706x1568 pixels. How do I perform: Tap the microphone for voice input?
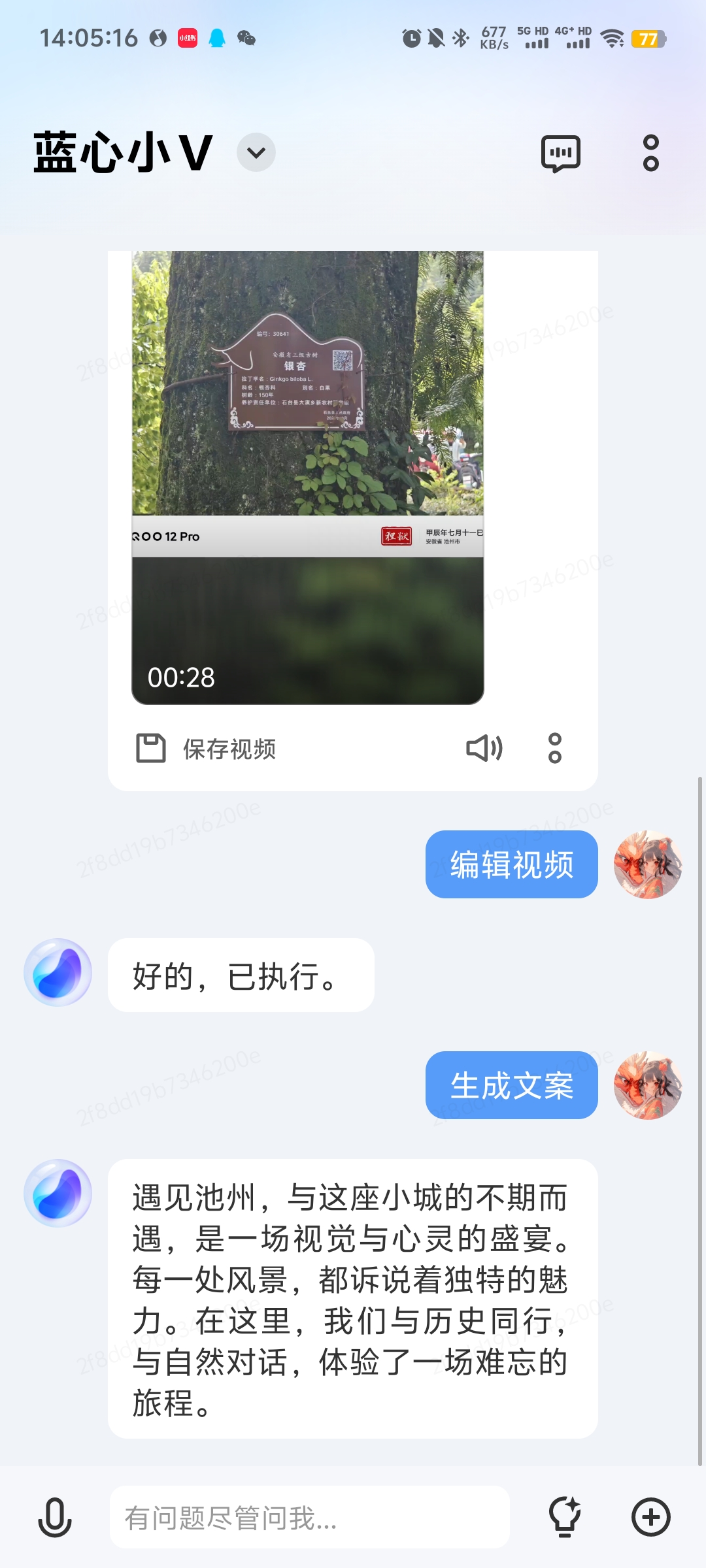[x=55, y=1517]
